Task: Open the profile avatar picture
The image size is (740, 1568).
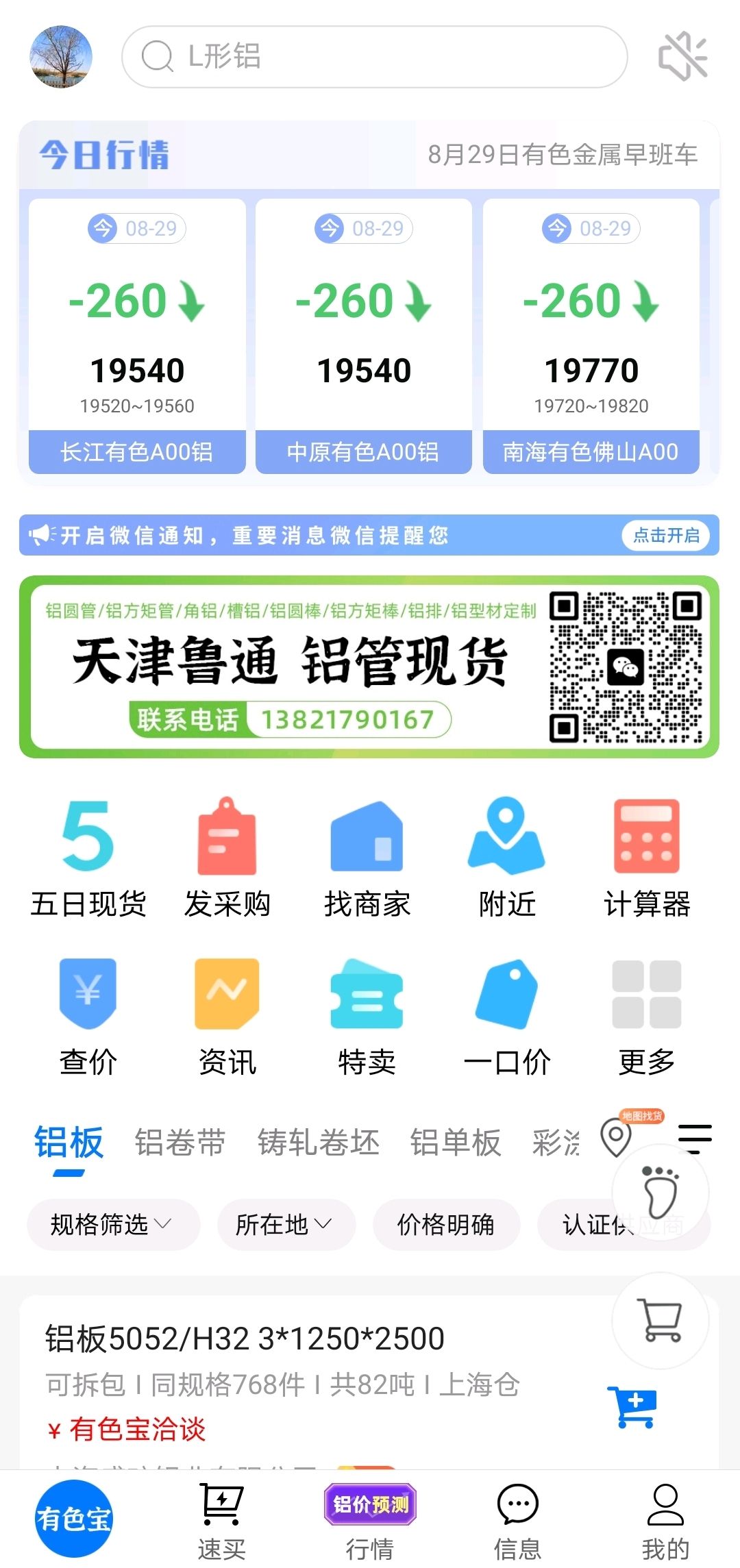Action: coord(61,57)
